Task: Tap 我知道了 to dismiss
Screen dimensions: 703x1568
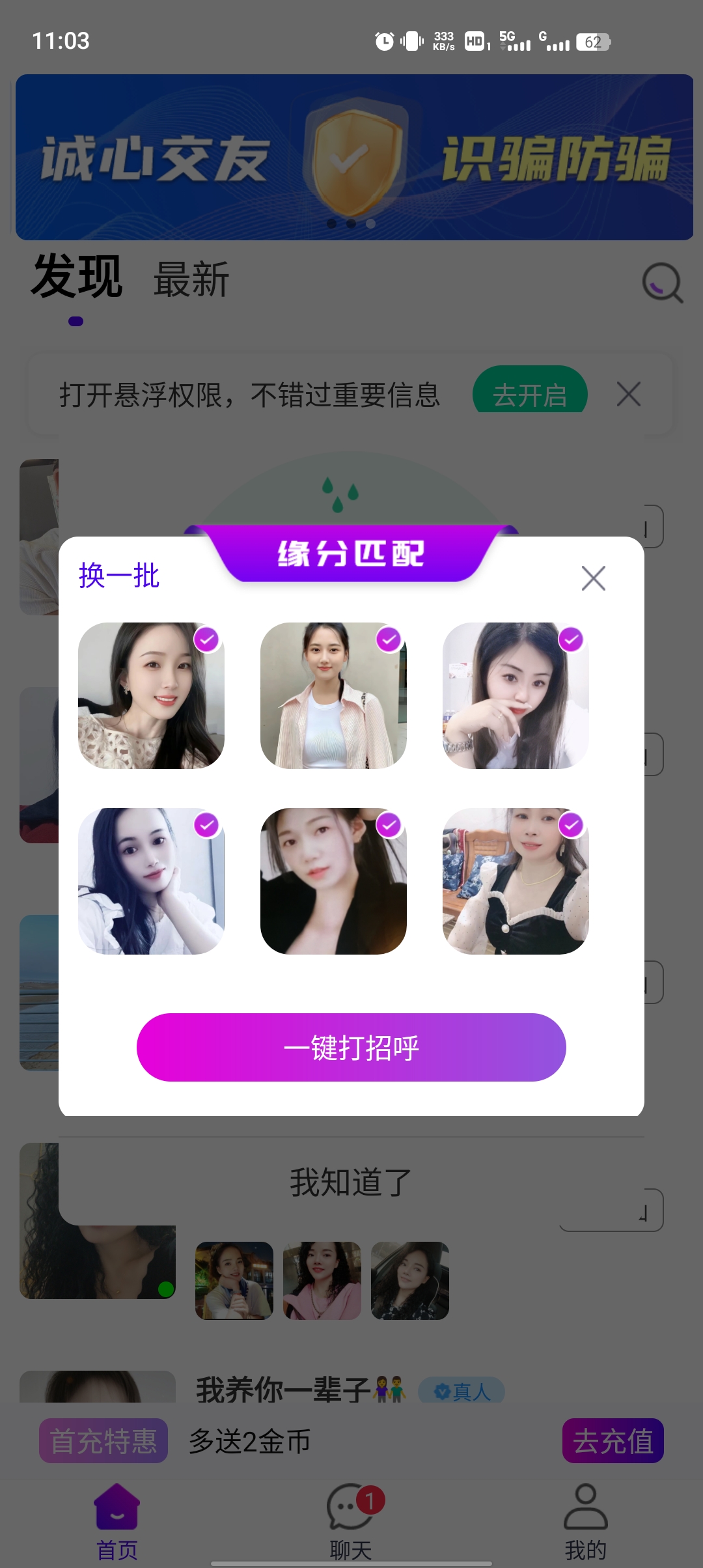Action: point(351,1183)
